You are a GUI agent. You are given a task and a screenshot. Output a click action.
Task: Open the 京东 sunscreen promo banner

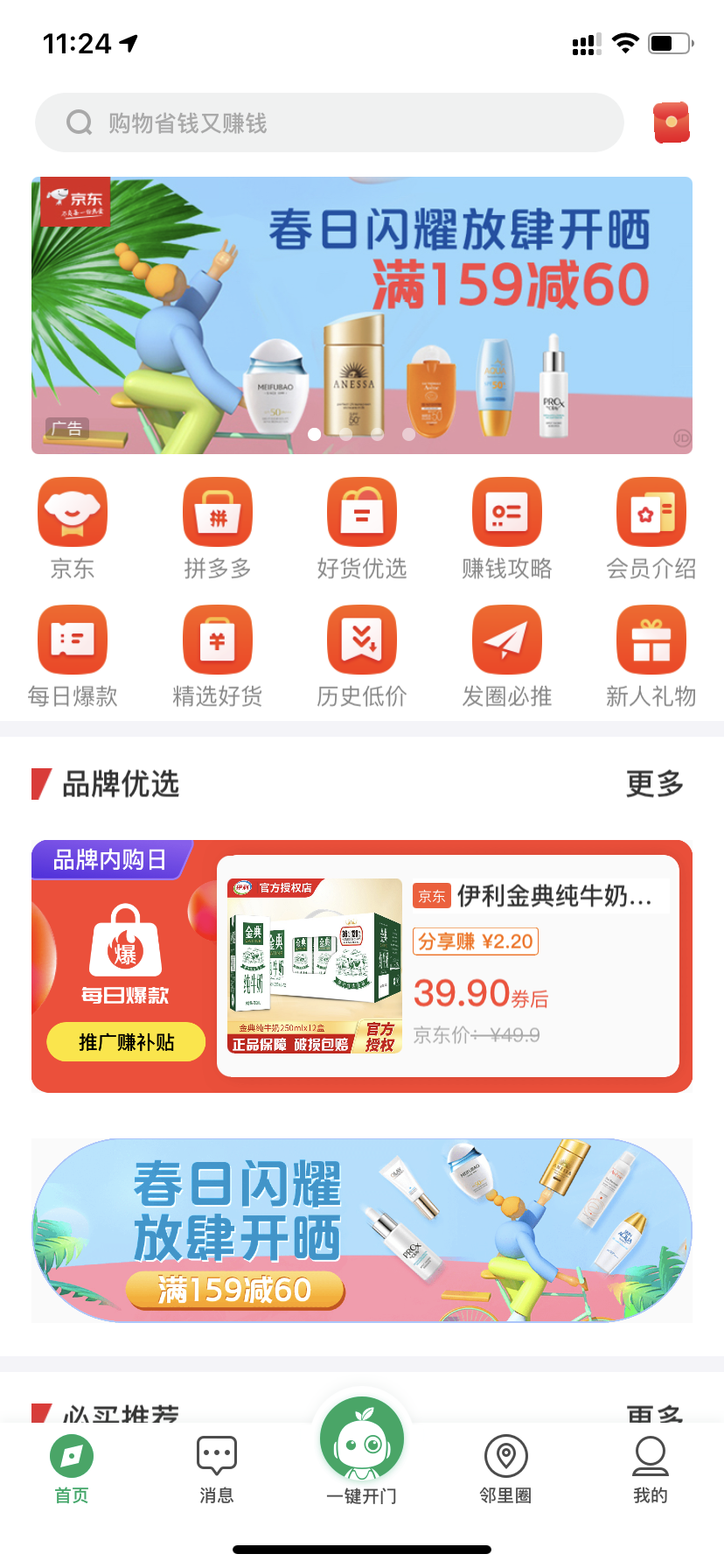coord(362,315)
